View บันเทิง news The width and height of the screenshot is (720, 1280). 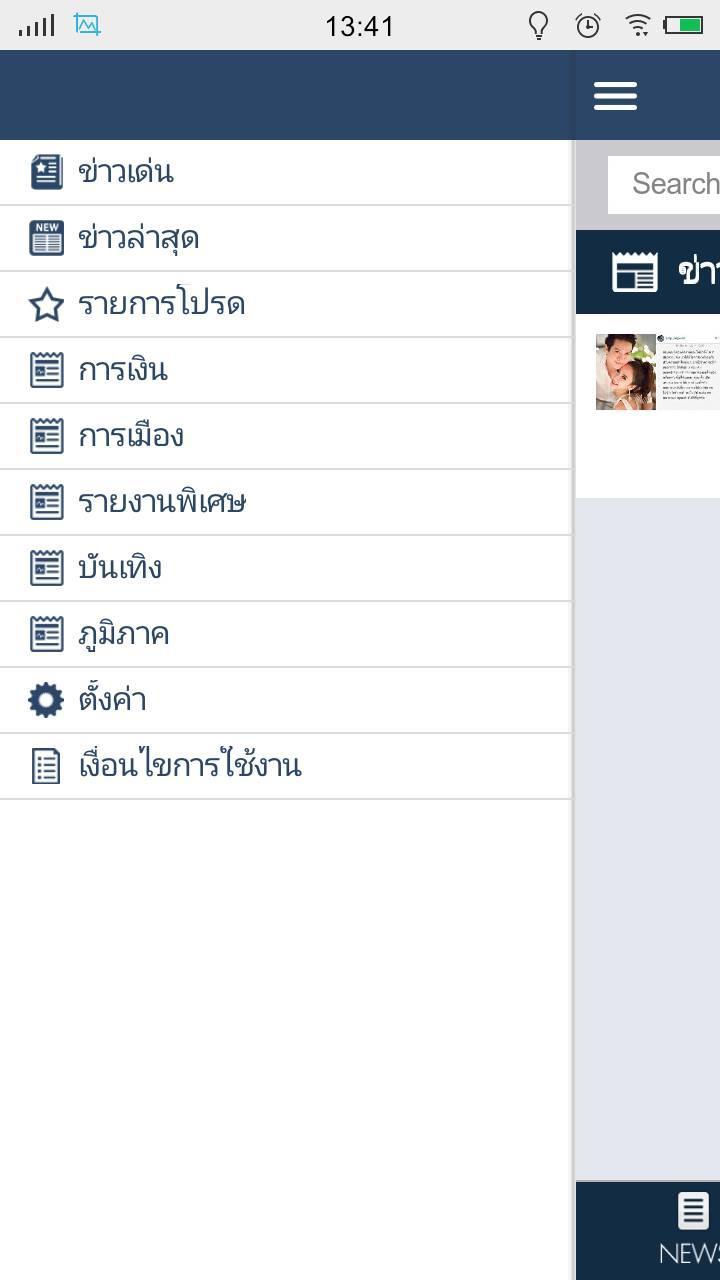120,568
